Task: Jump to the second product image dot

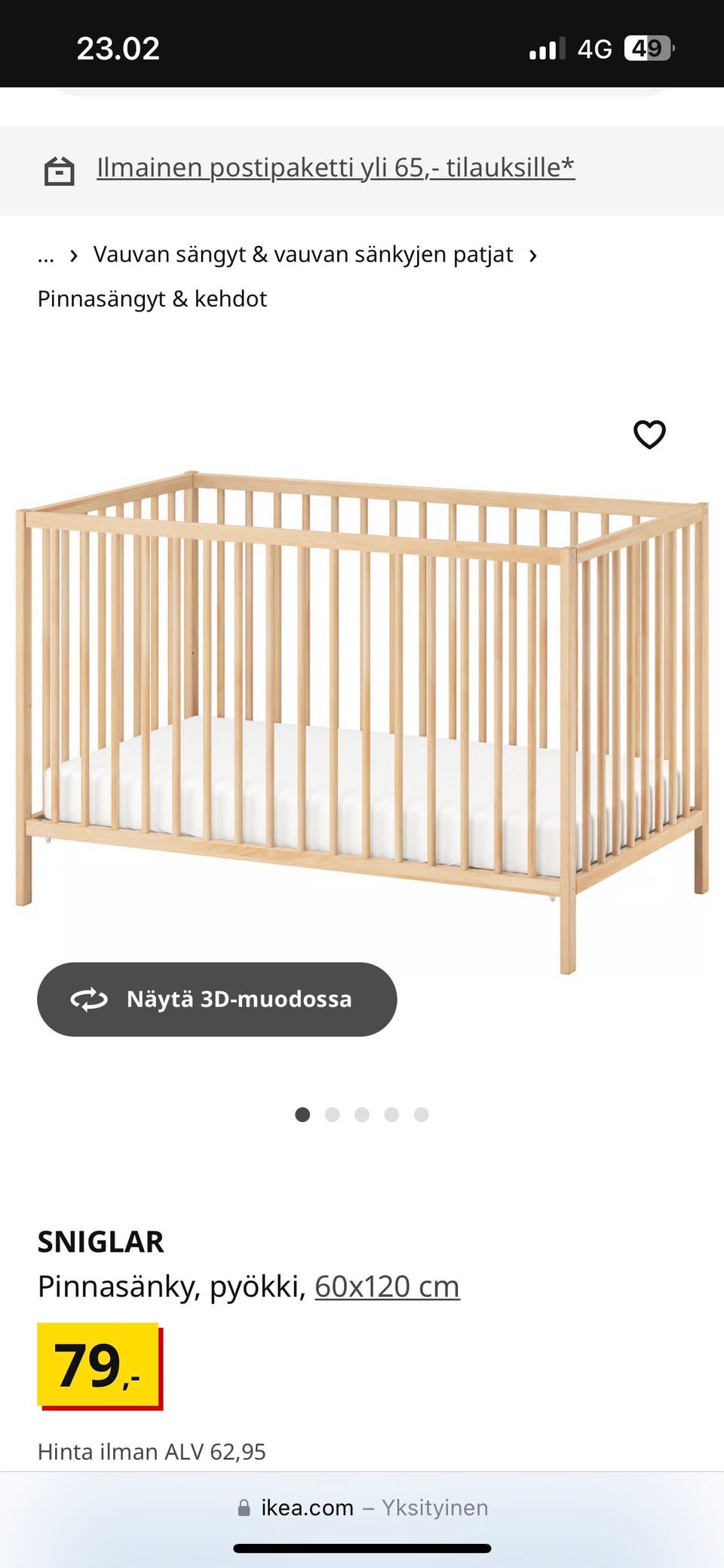Action: click(332, 1115)
